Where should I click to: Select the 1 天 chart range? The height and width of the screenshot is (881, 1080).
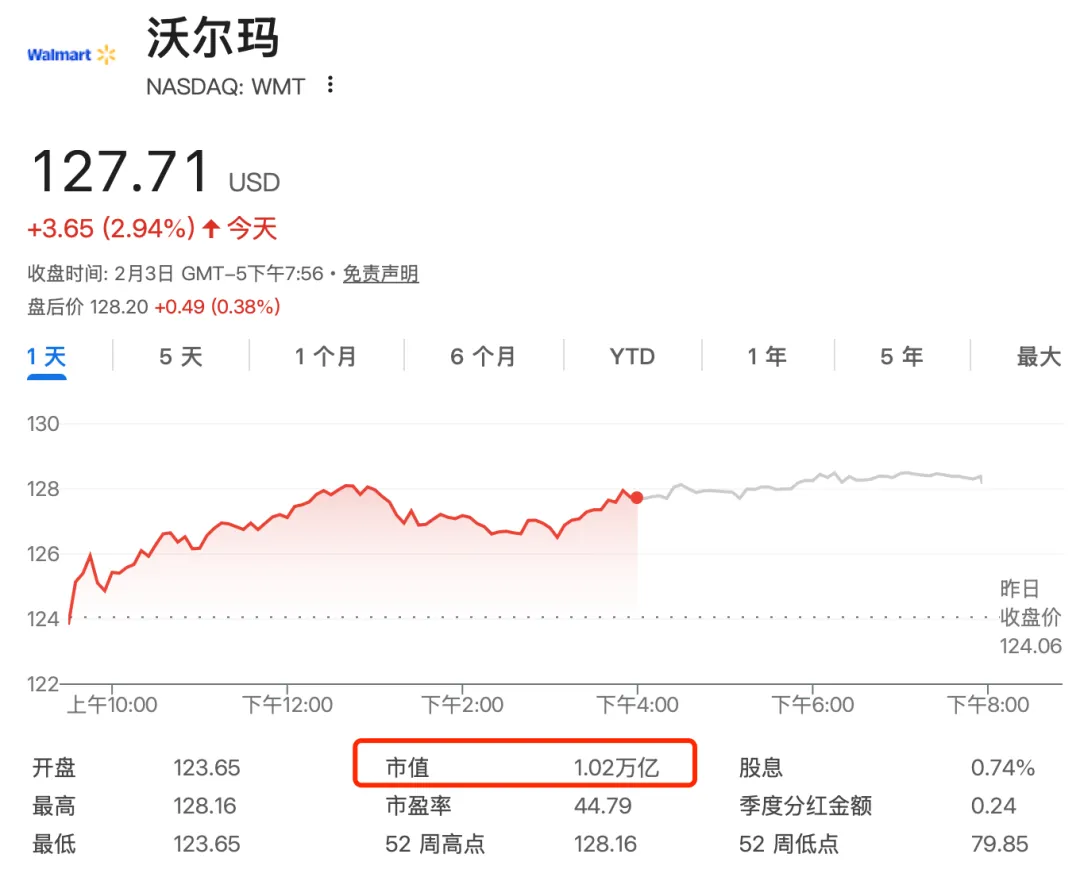tap(46, 357)
